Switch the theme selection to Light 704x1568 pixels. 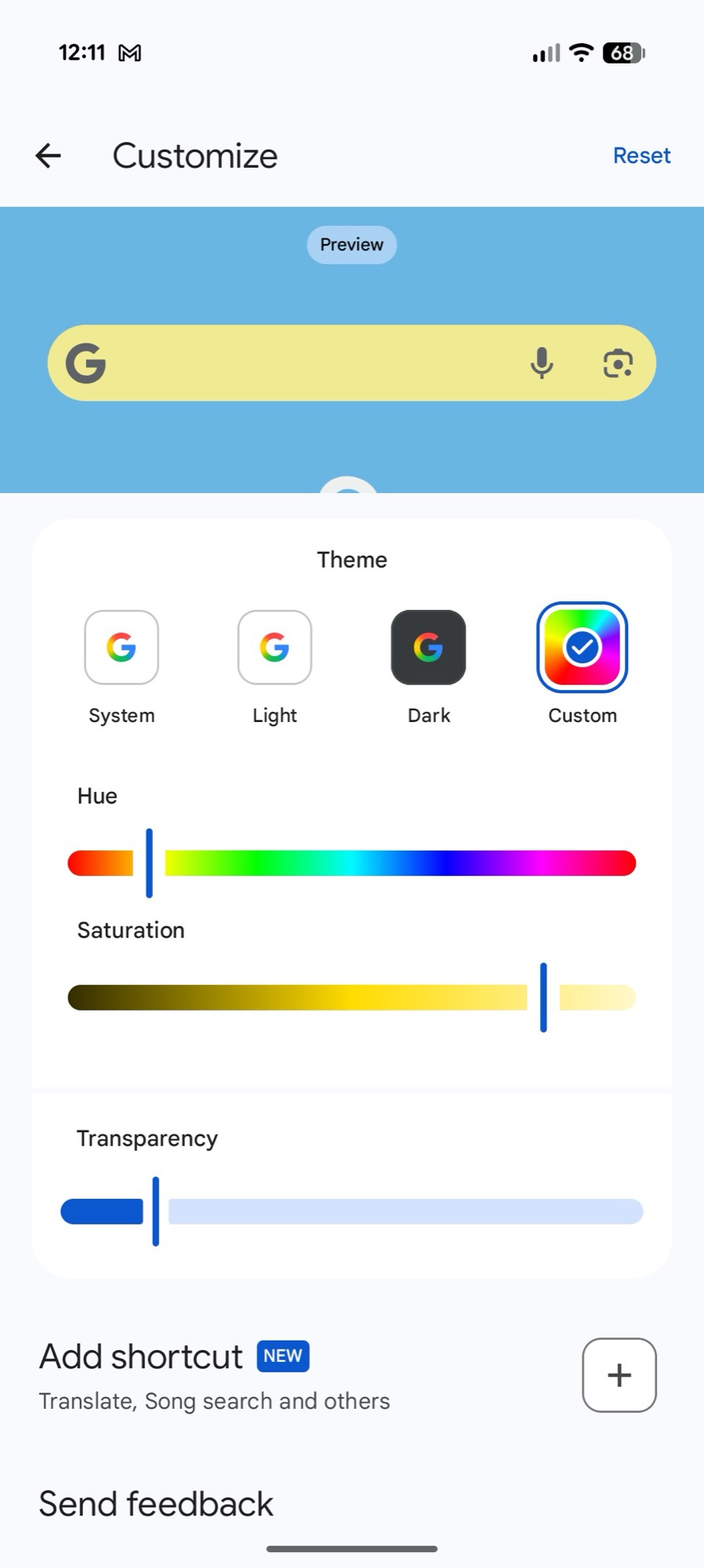pyautogui.click(x=274, y=648)
